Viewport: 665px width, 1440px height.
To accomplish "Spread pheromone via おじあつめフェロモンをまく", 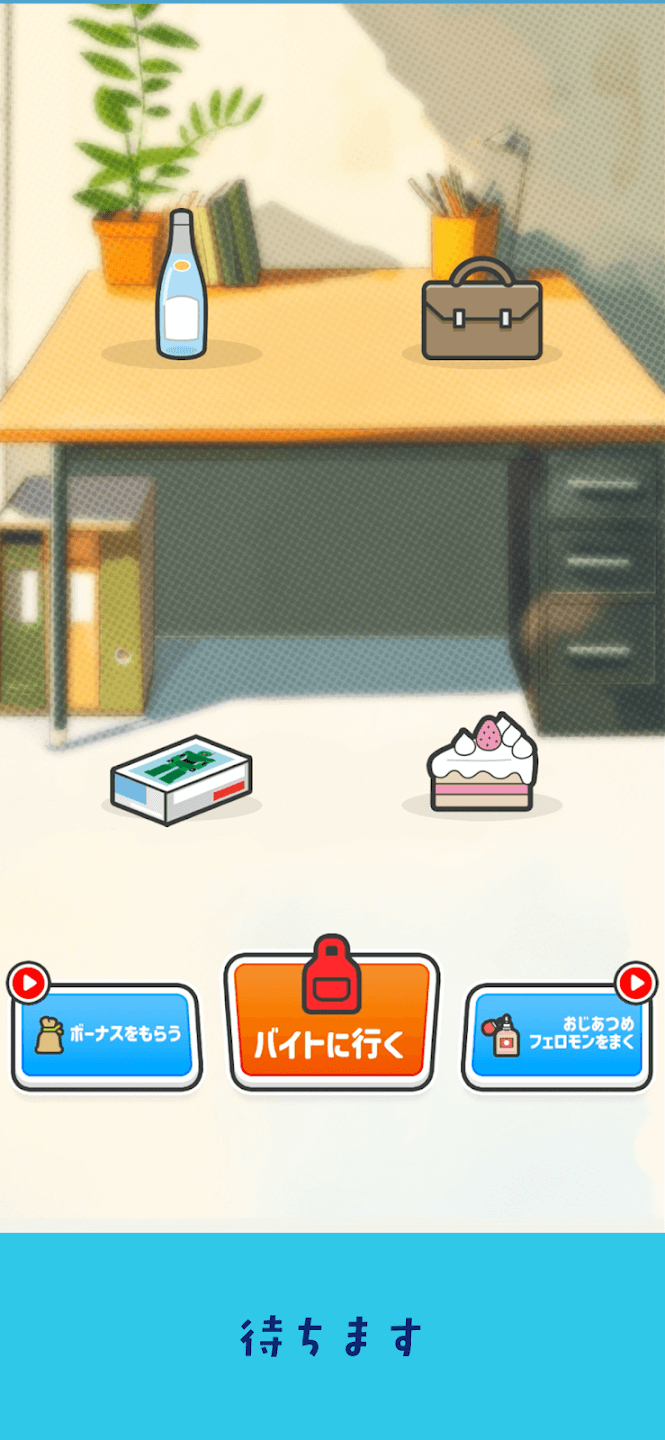I will [558, 1036].
